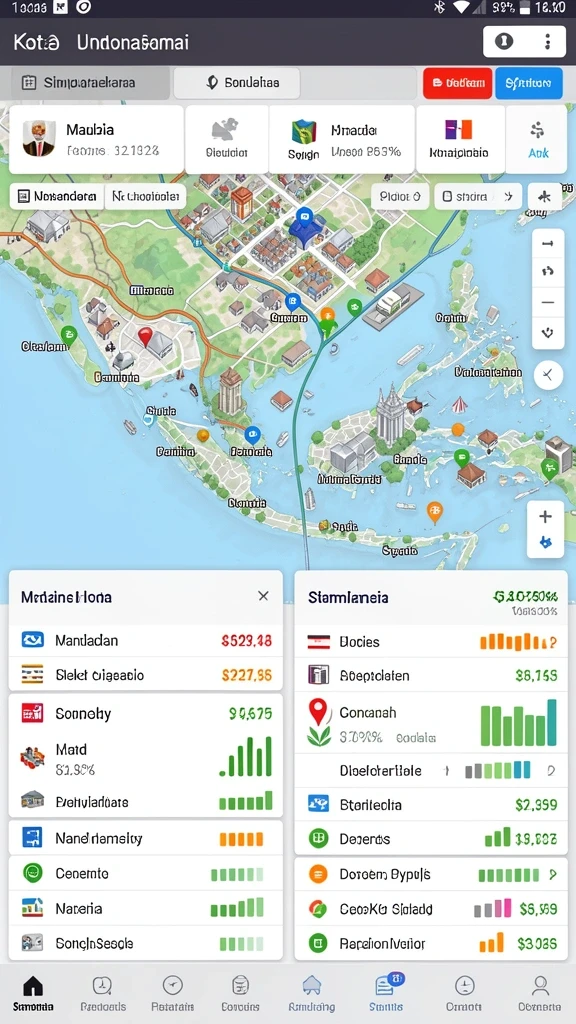576x1024 pixels.
Task: Open the Sonnehy row
Action: [146, 713]
